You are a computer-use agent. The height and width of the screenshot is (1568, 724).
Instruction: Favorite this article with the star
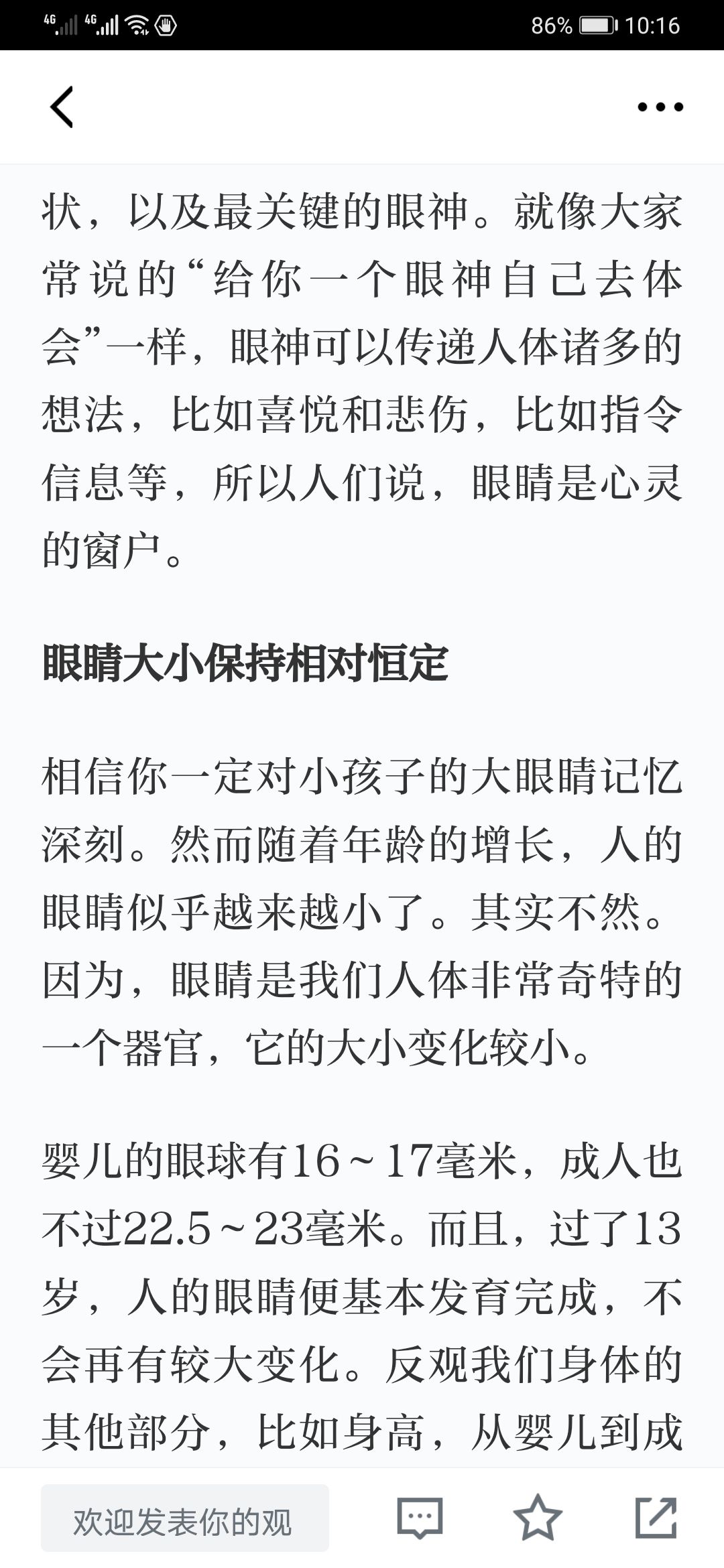click(538, 1517)
